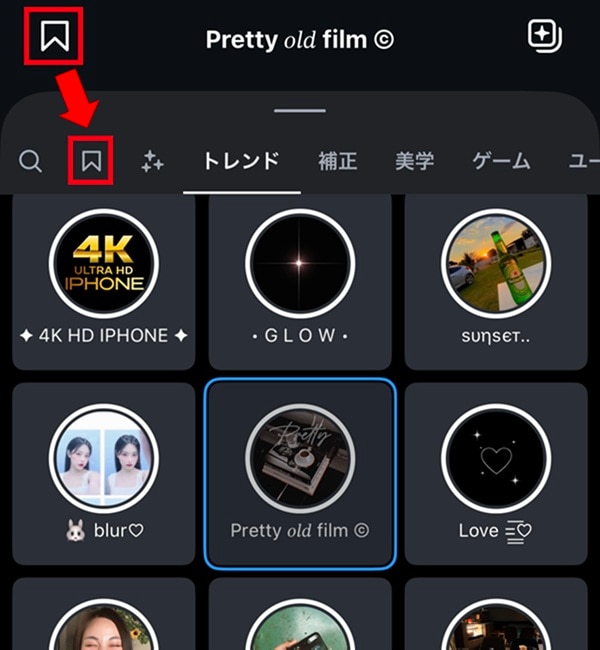The image size is (600, 650).
Task: Select the Pretty old film effect tile
Action: pos(300,474)
